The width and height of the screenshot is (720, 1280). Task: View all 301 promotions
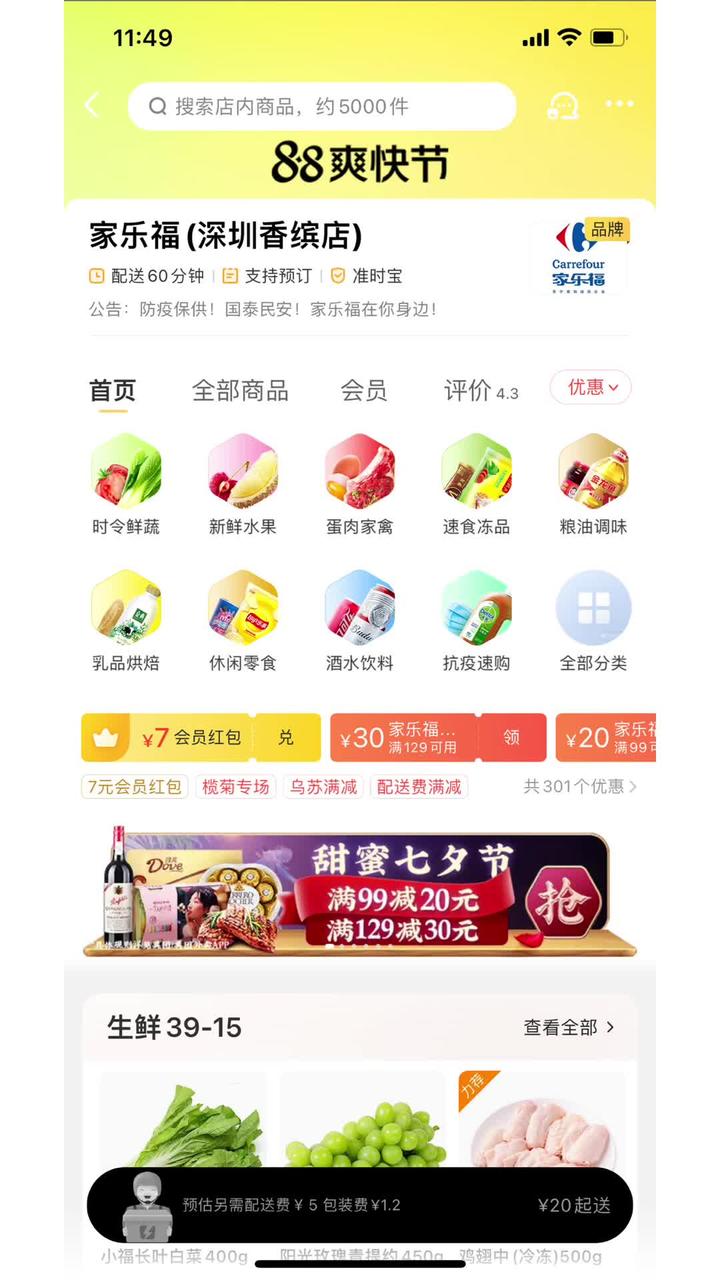580,787
